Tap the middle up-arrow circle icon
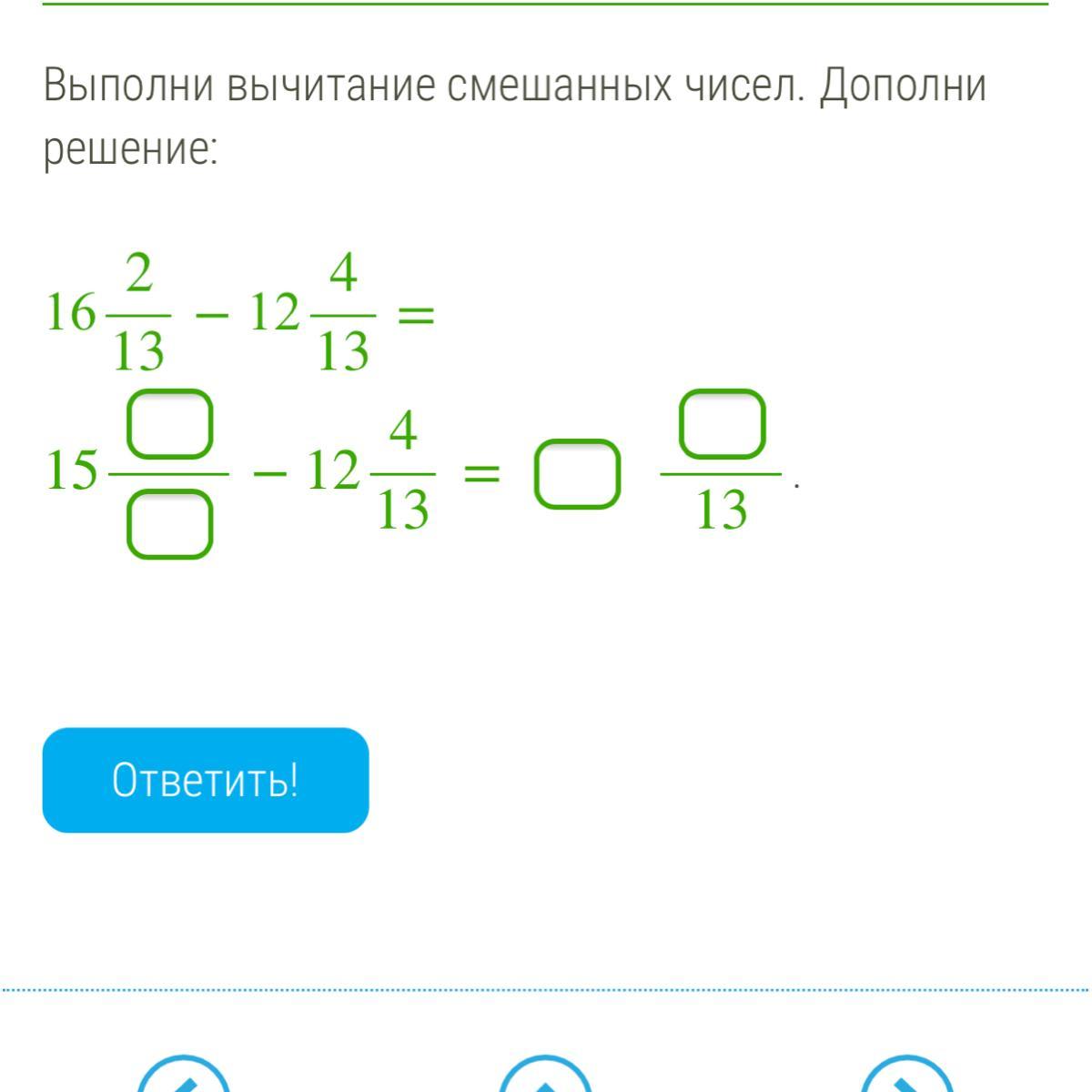The height and width of the screenshot is (1092, 1092). pyautogui.click(x=546, y=1074)
